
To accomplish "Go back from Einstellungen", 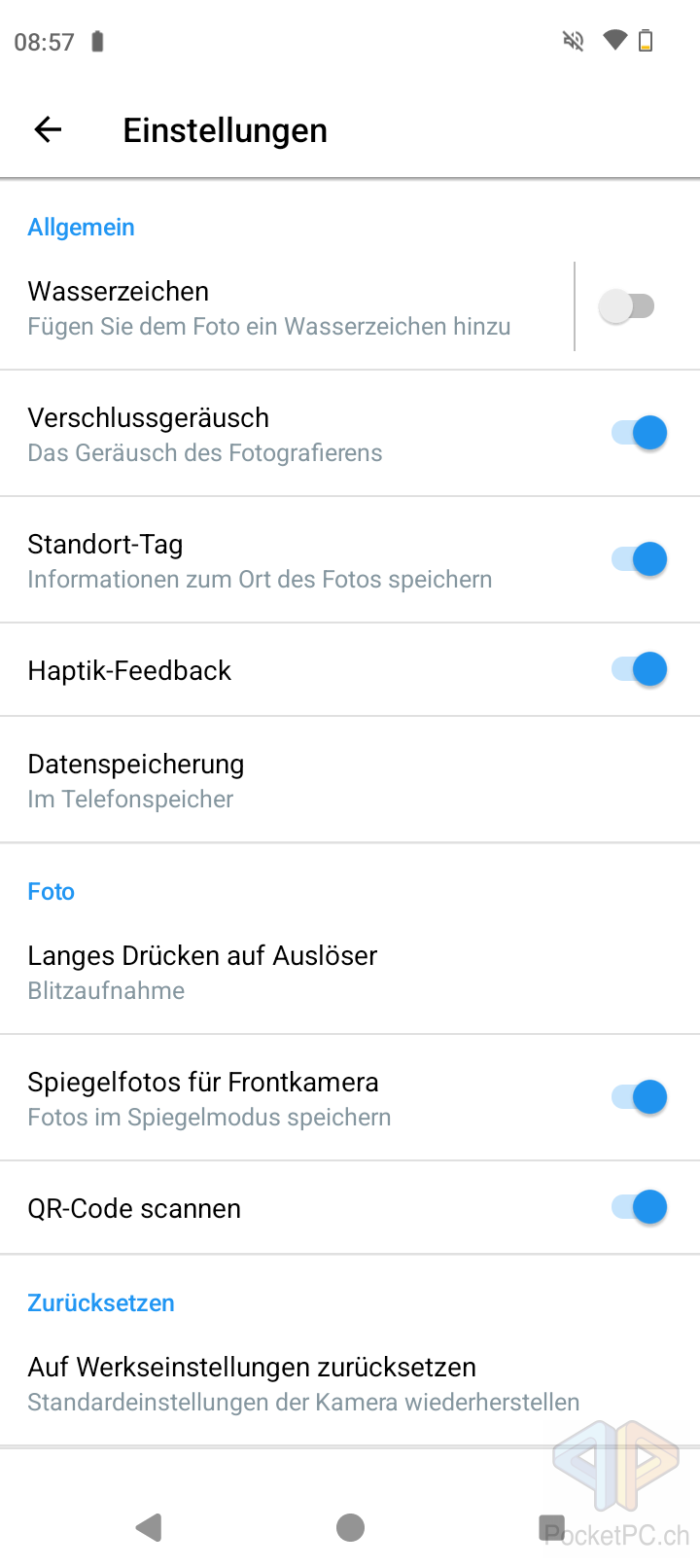I will click(x=48, y=129).
